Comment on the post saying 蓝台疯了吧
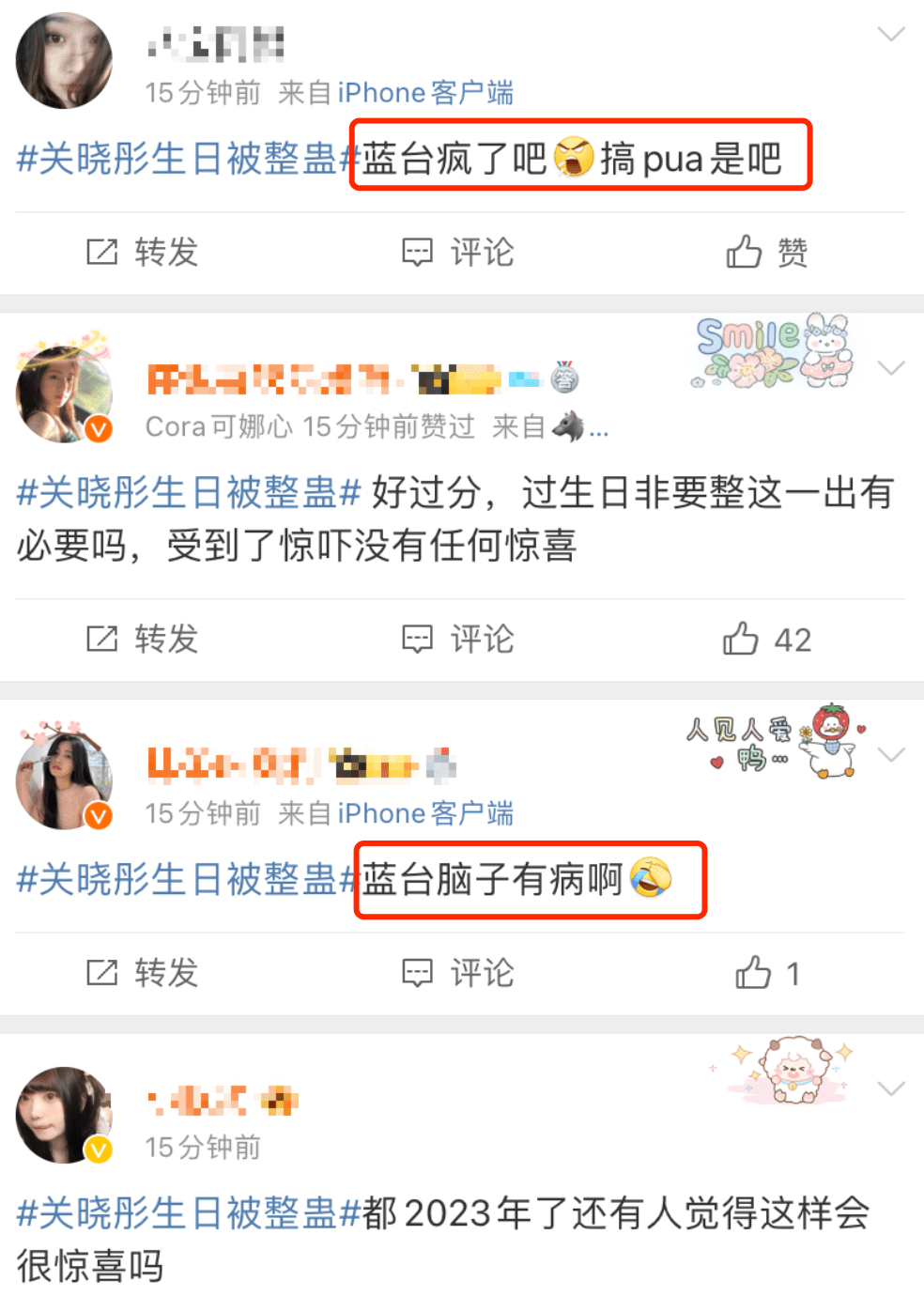This screenshot has height=1296, width=924. (x=458, y=252)
